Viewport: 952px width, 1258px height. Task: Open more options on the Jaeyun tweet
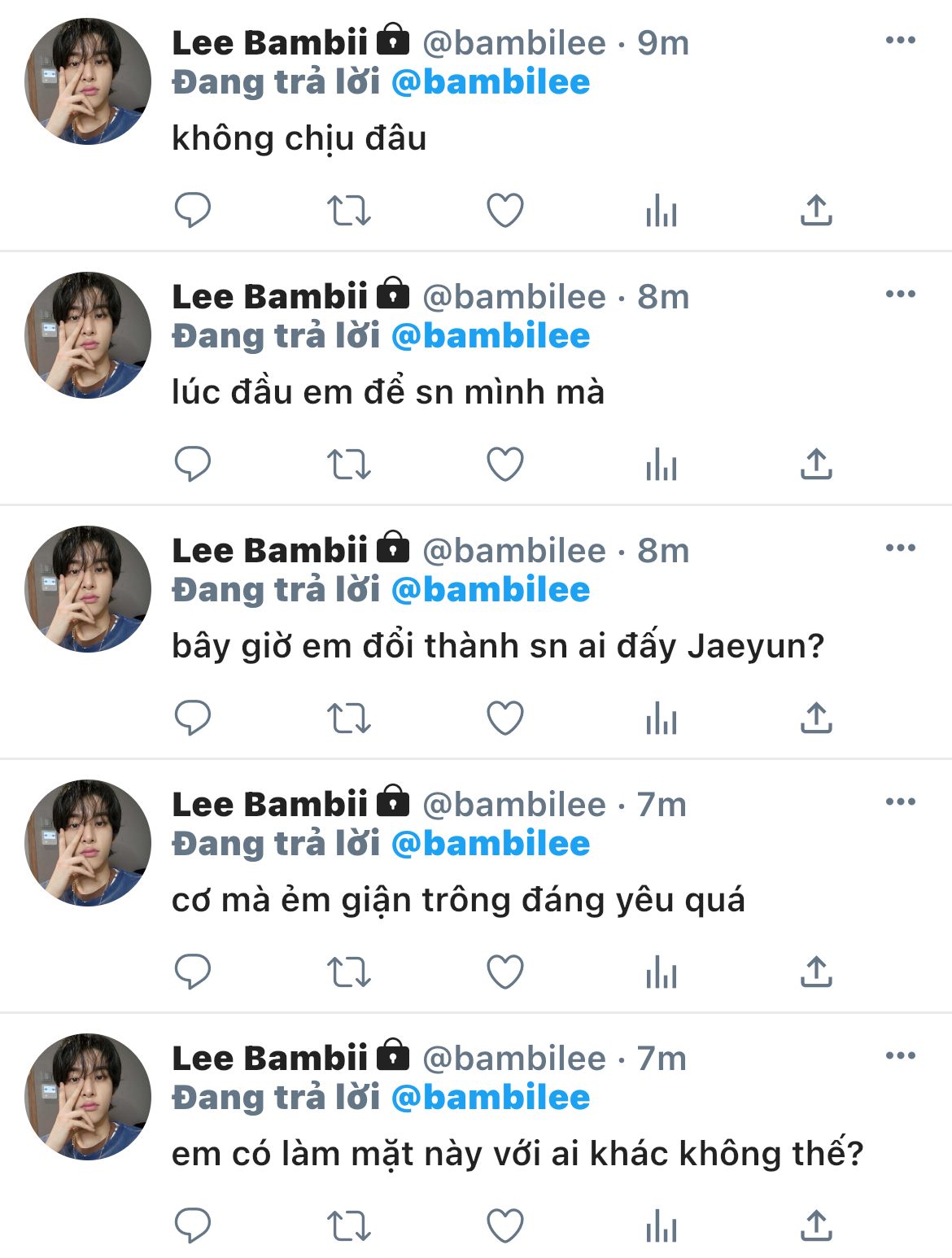click(x=900, y=548)
